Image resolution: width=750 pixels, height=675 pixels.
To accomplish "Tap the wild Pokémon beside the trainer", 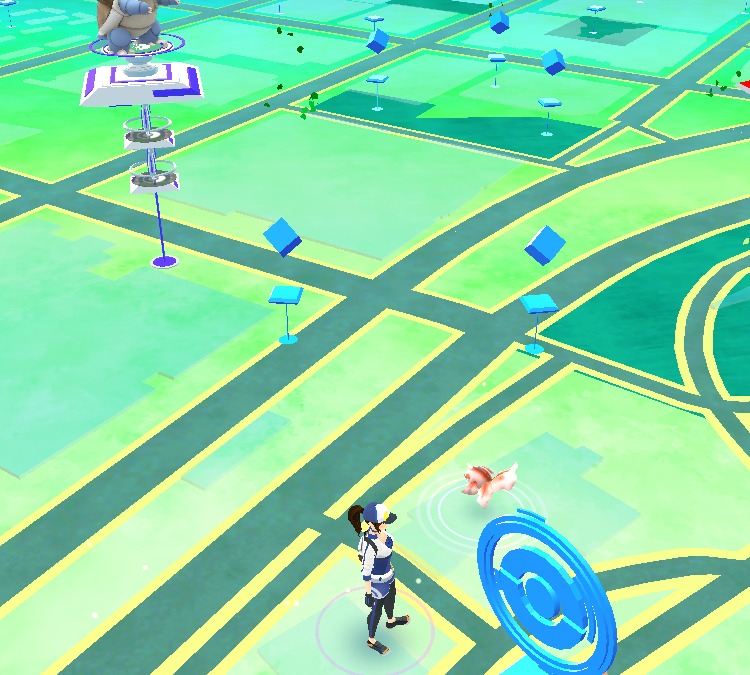I will point(488,479).
